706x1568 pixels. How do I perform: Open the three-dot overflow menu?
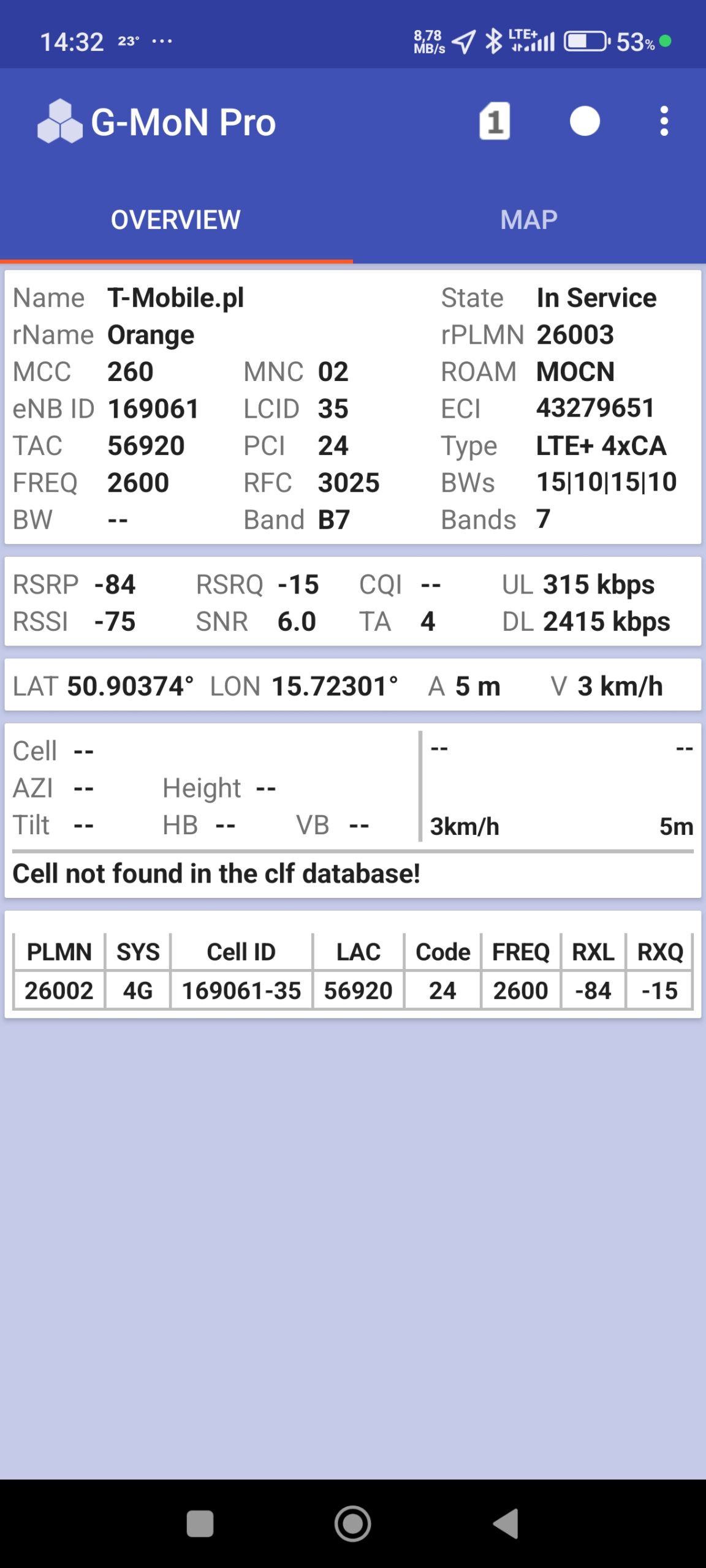(664, 121)
